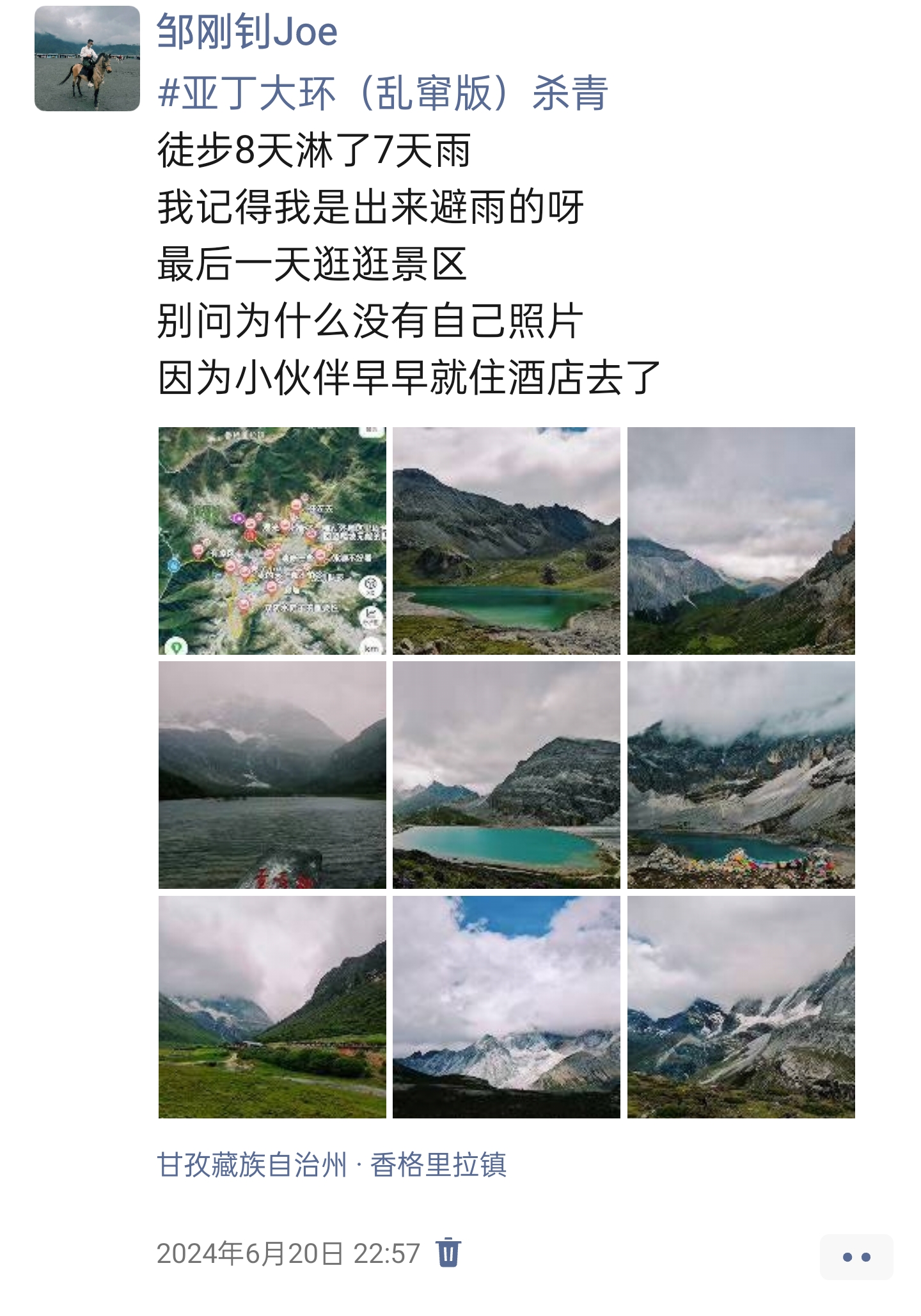Open the green meadow valley photo

(272, 1007)
